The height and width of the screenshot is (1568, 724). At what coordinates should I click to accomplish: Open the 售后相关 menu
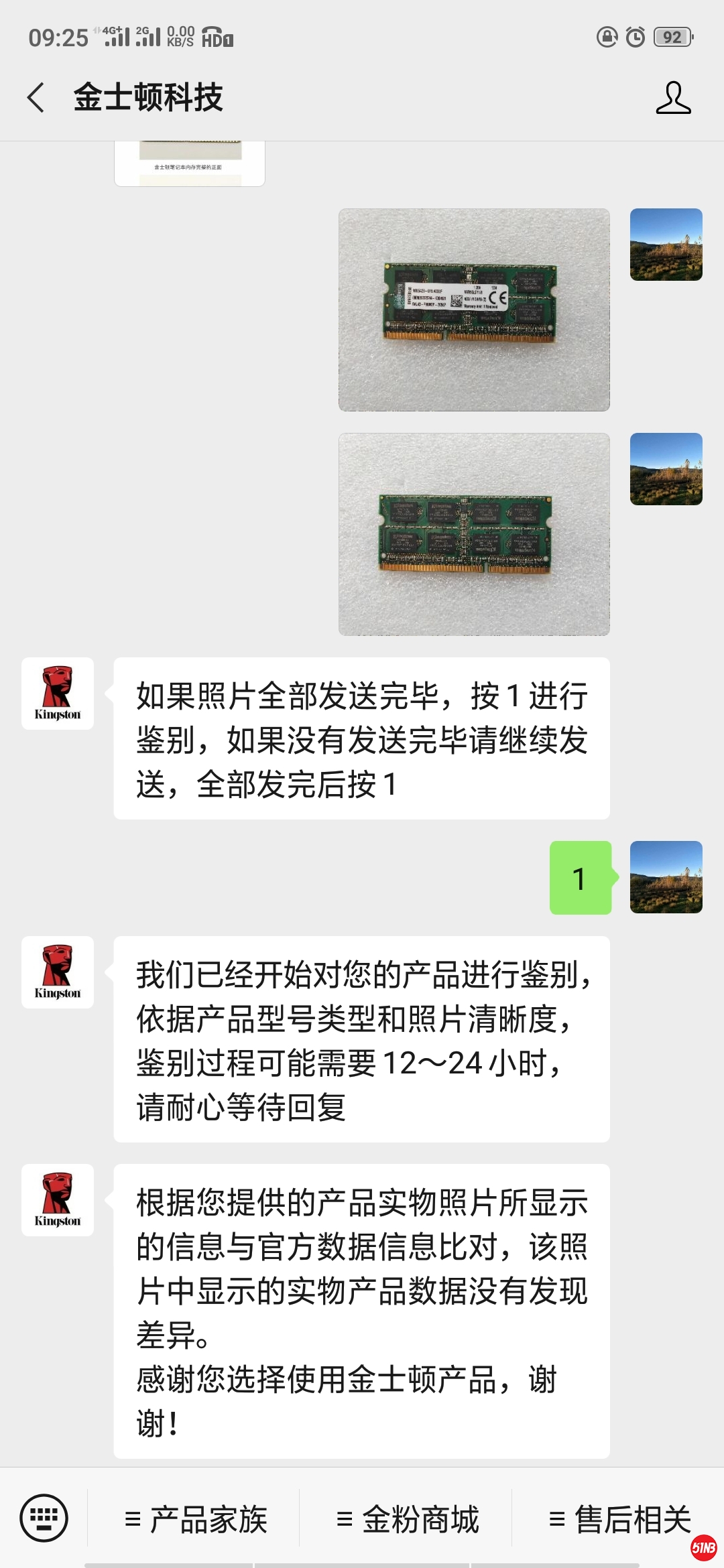click(619, 1520)
